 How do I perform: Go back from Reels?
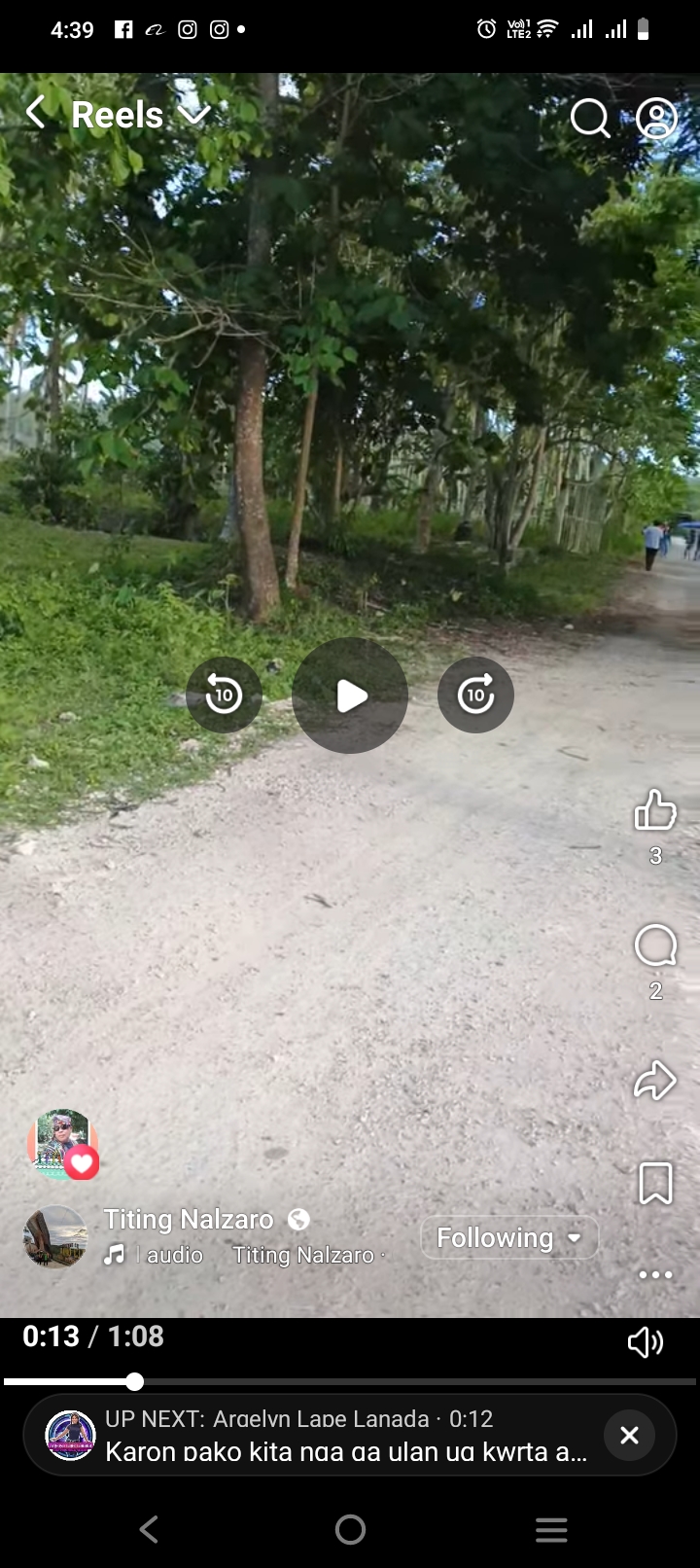[36, 113]
